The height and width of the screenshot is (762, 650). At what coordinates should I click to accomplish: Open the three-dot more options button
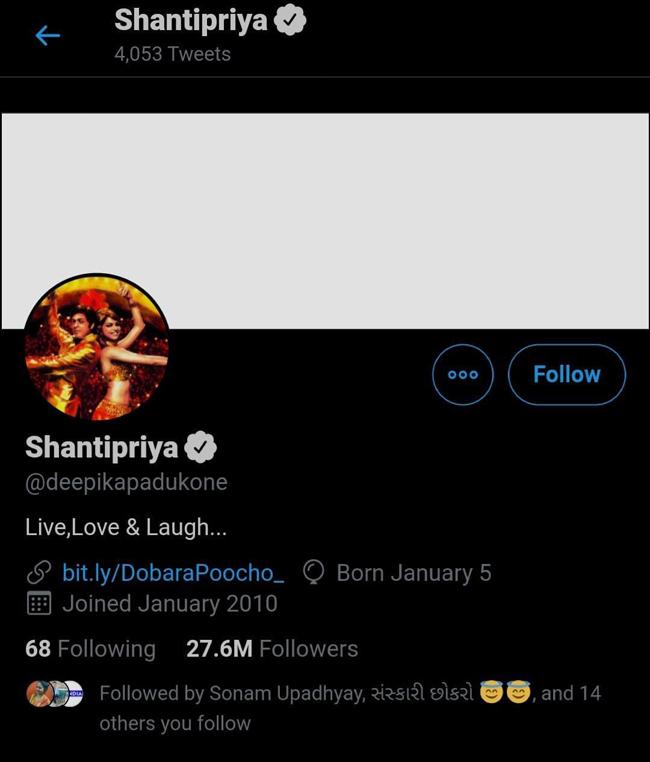point(462,374)
